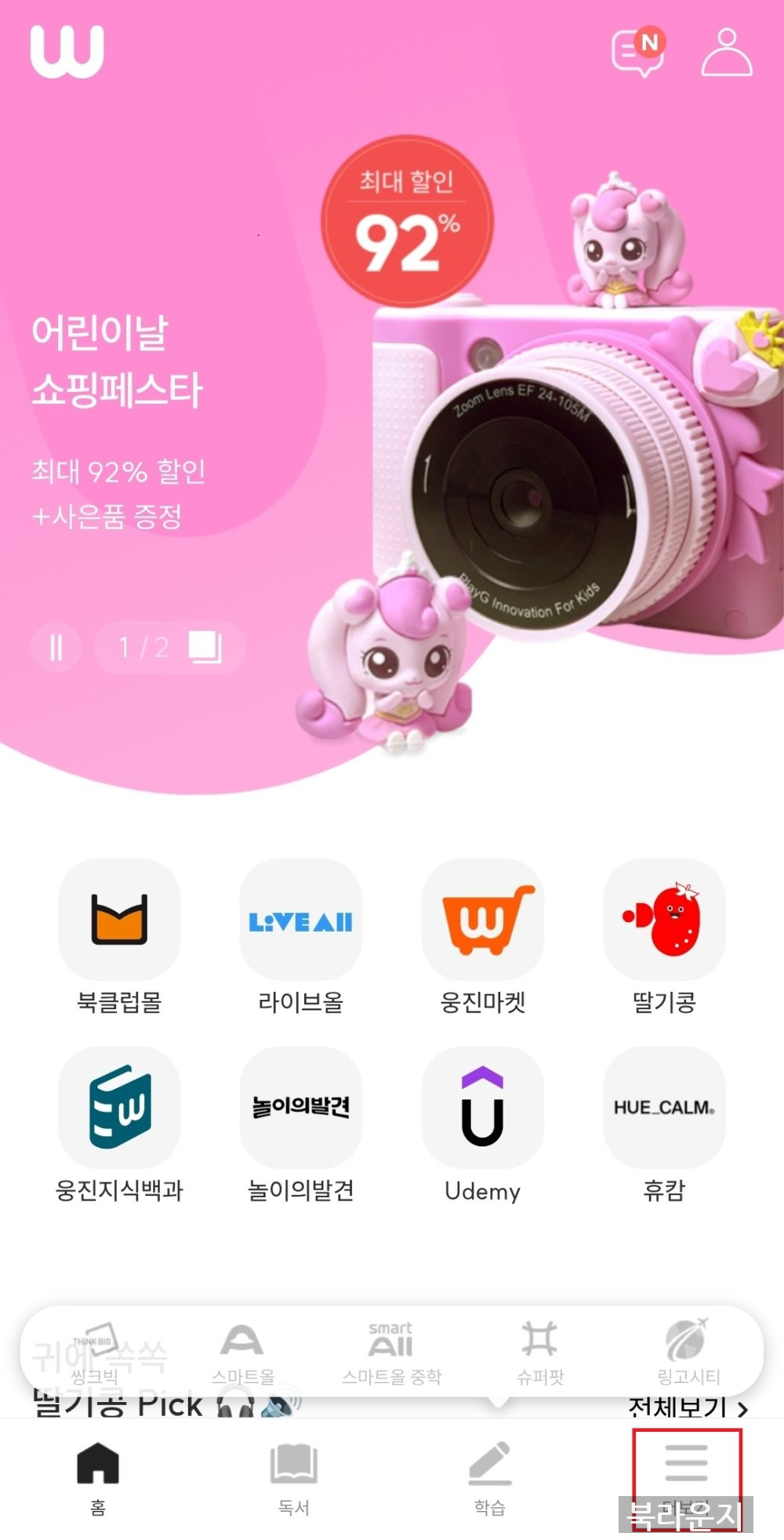This screenshot has width=784, height=1540.
Task: Open the Udemy shortcut
Action: tap(483, 1125)
